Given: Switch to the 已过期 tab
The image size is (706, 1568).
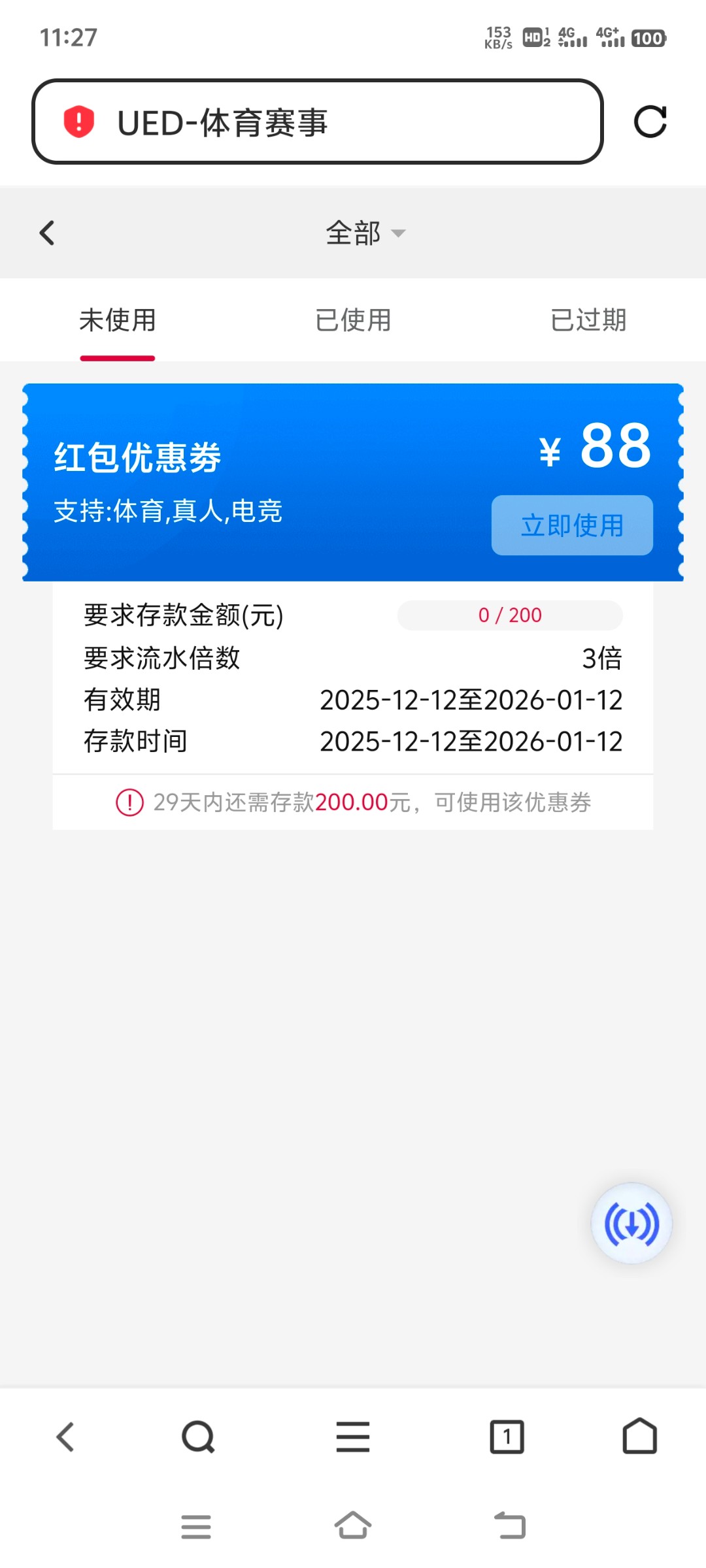Looking at the screenshot, I should tap(588, 320).
